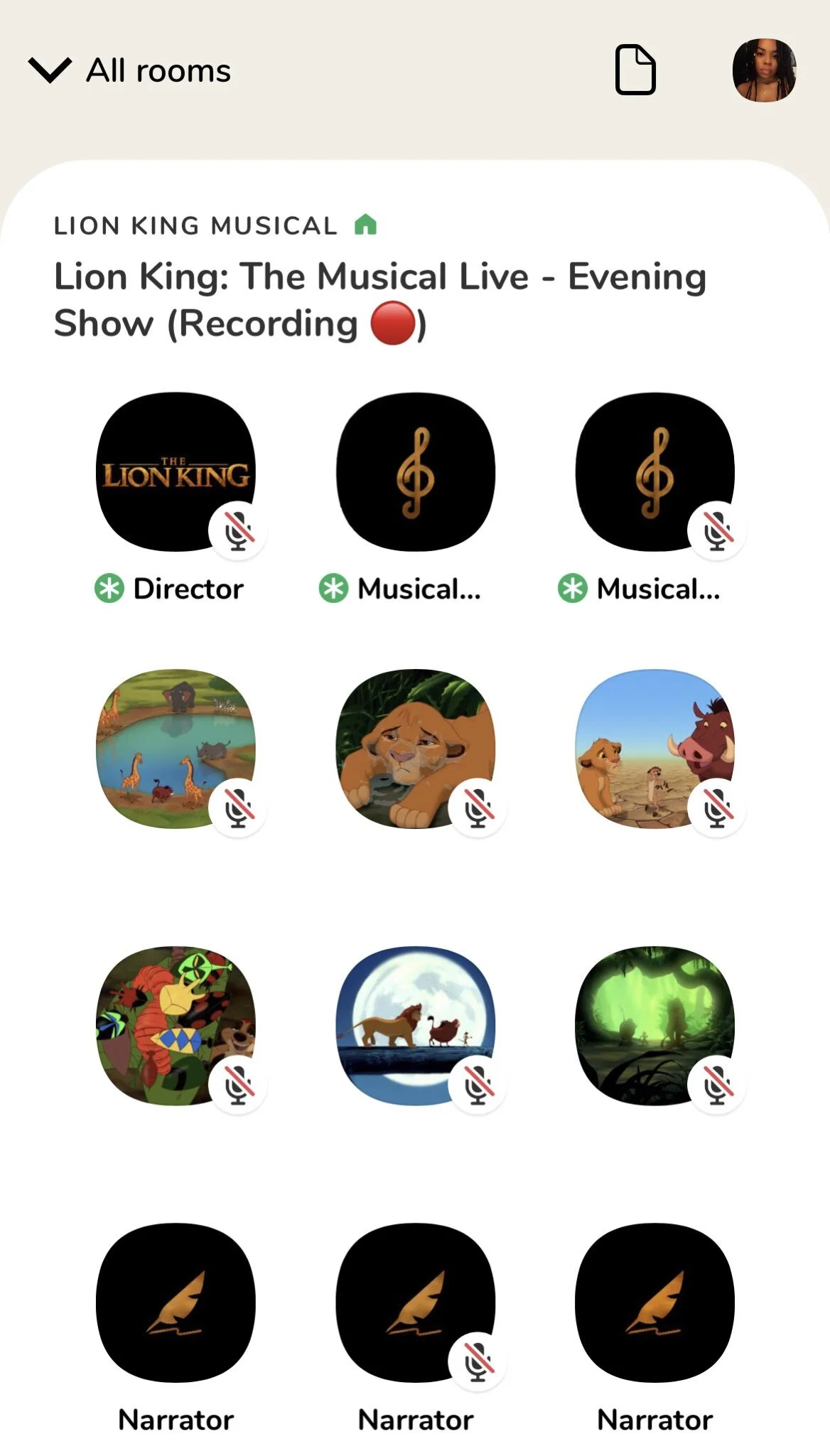
Task: View the Director's profile
Action: 176,471
